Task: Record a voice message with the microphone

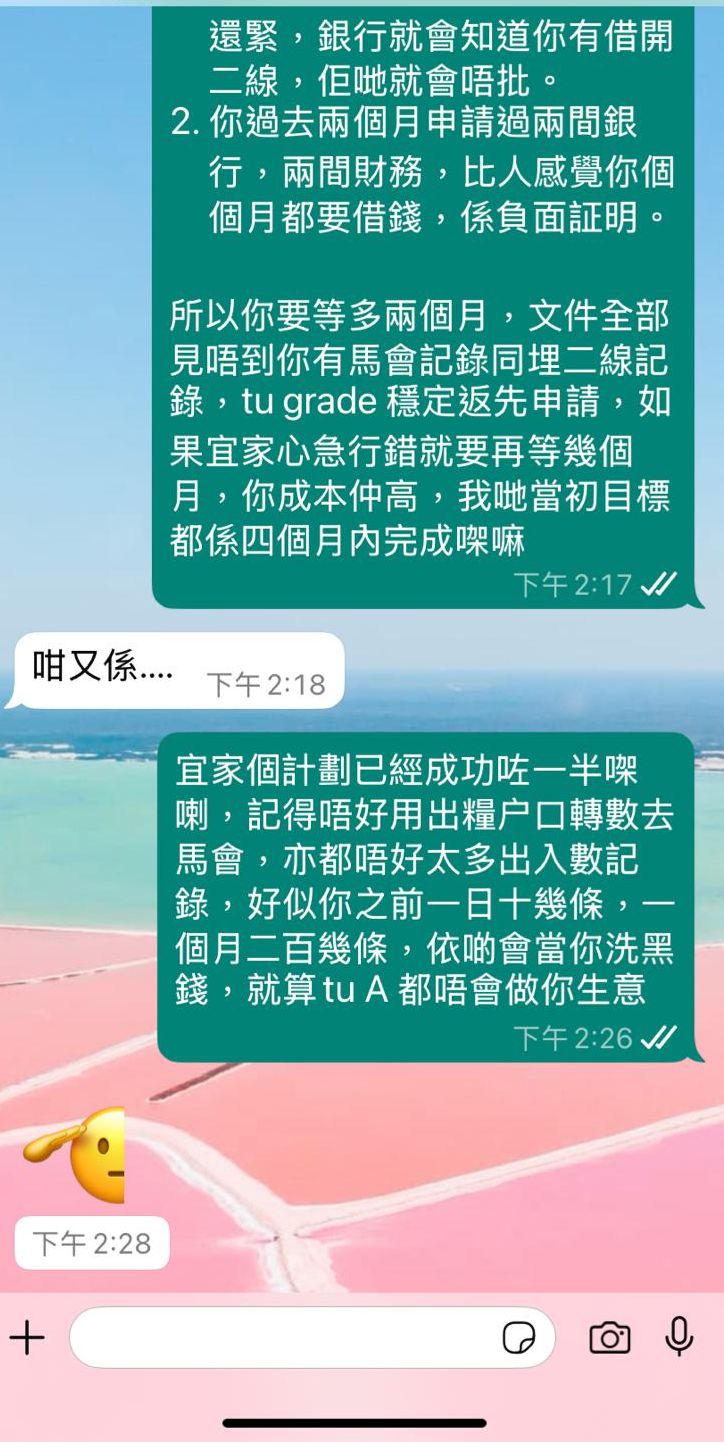Action: pos(680,1337)
